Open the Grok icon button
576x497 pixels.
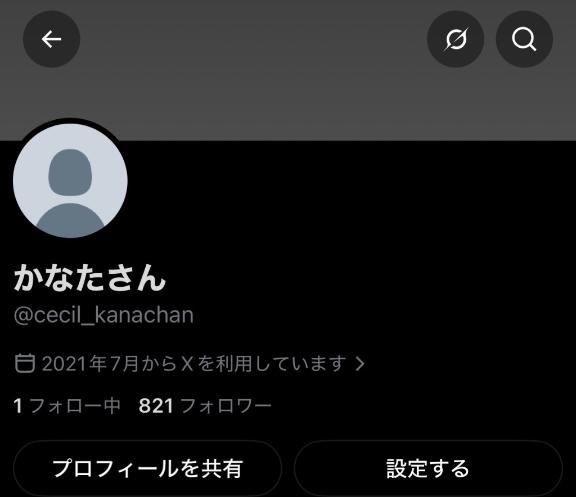455,39
